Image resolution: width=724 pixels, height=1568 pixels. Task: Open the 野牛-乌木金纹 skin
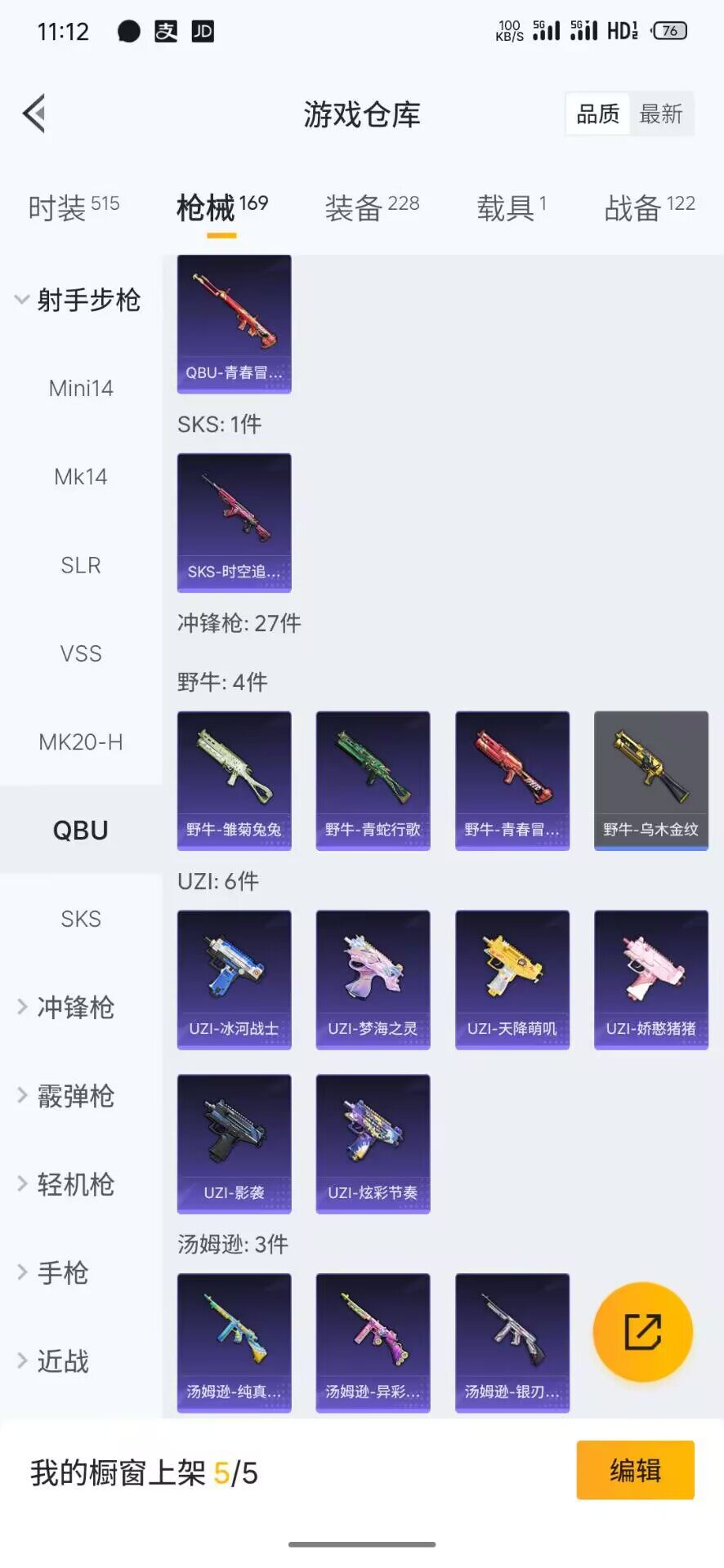(x=650, y=780)
